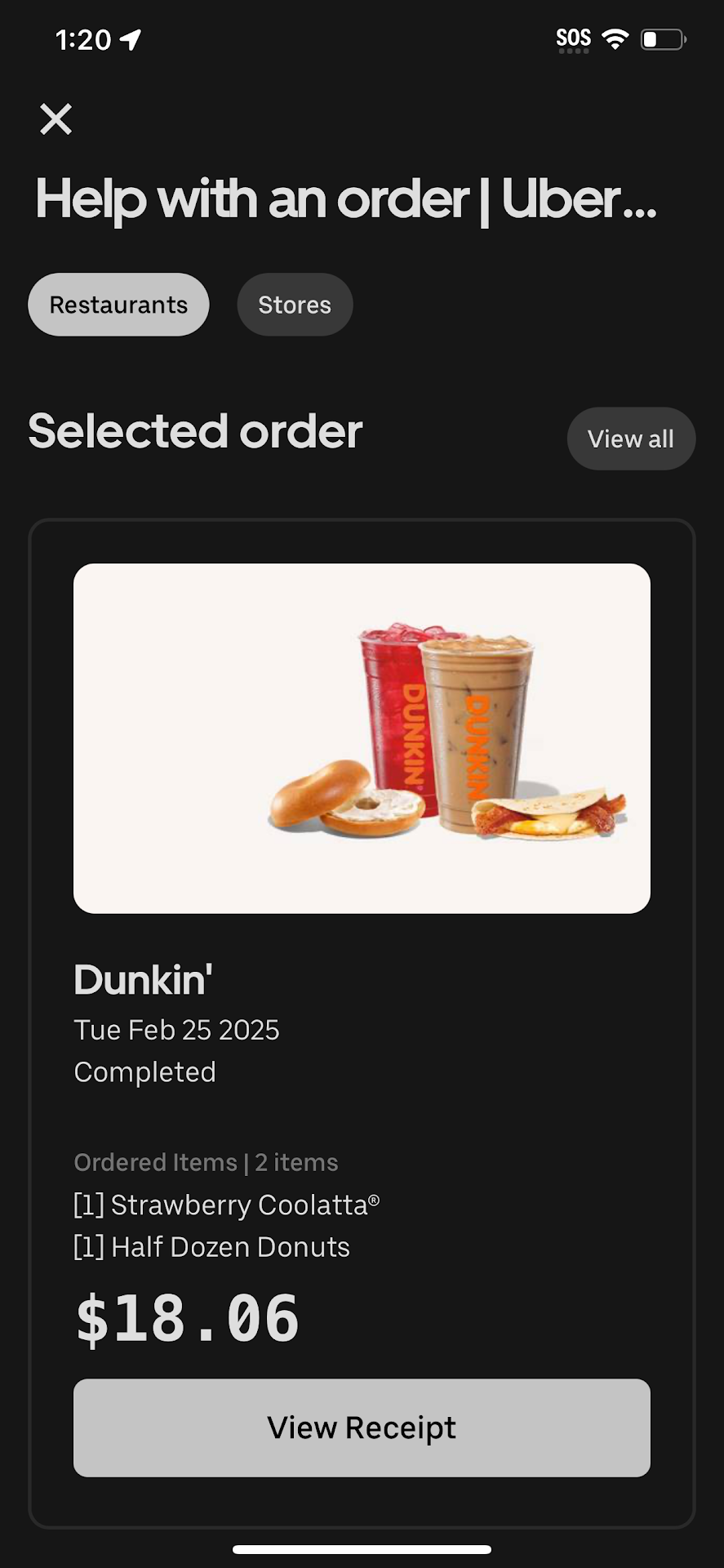724x1568 pixels.
Task: Switch to the Stores chip
Action: (295, 305)
